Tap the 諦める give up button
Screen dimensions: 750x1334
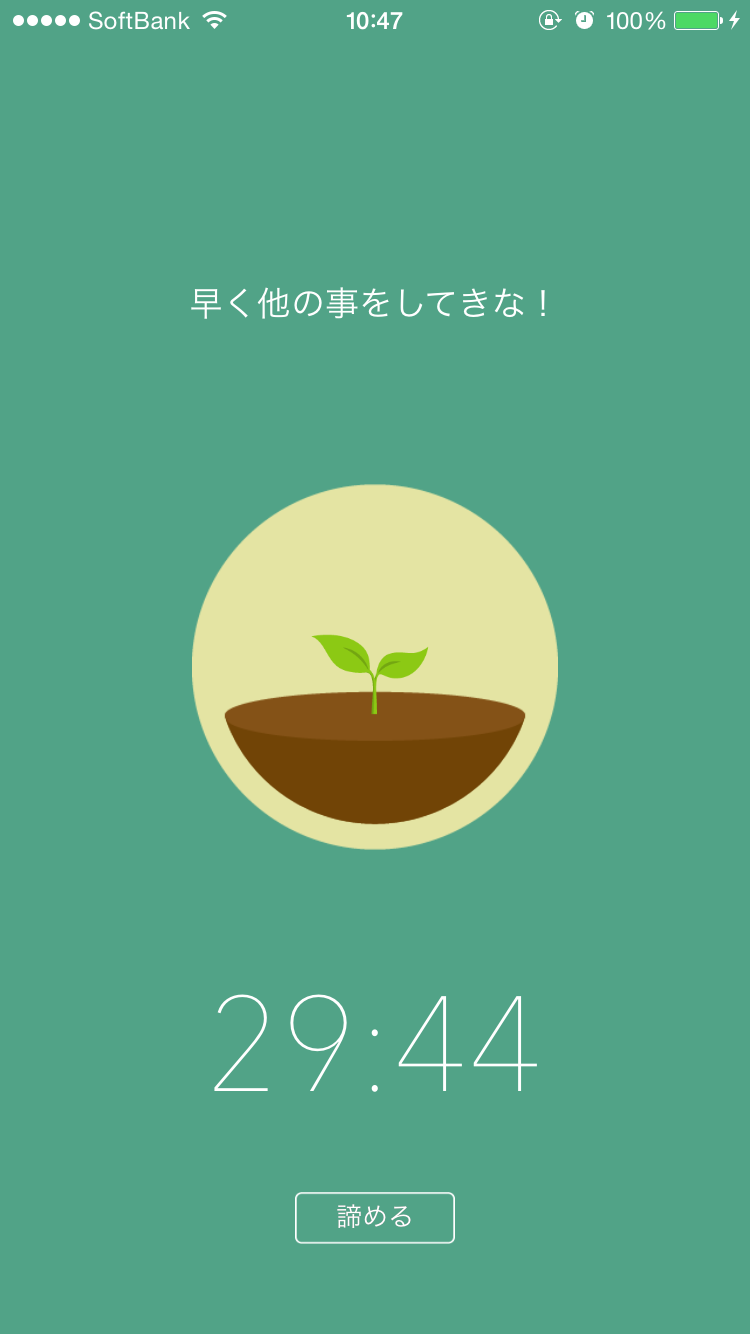coord(375,1217)
